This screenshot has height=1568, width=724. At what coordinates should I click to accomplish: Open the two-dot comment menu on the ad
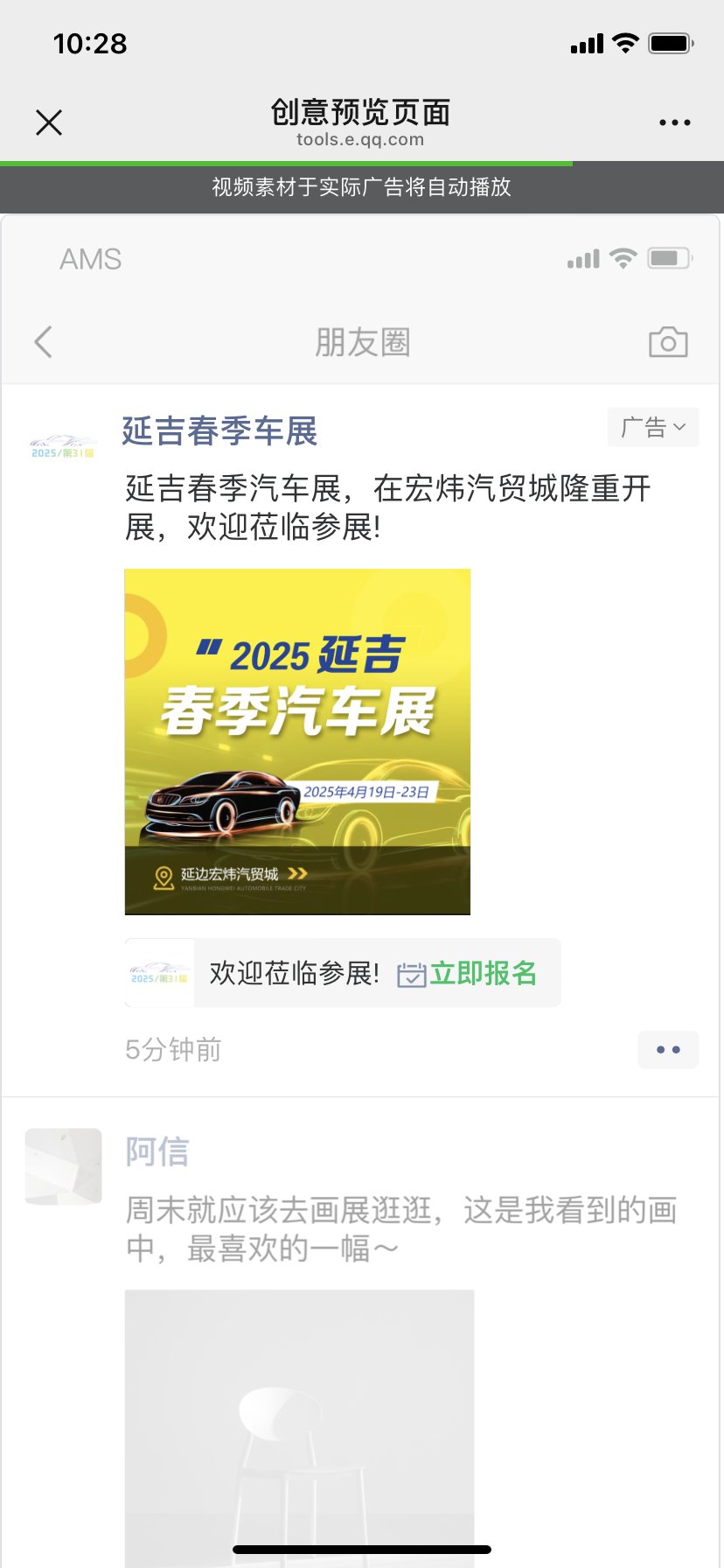(x=668, y=1049)
